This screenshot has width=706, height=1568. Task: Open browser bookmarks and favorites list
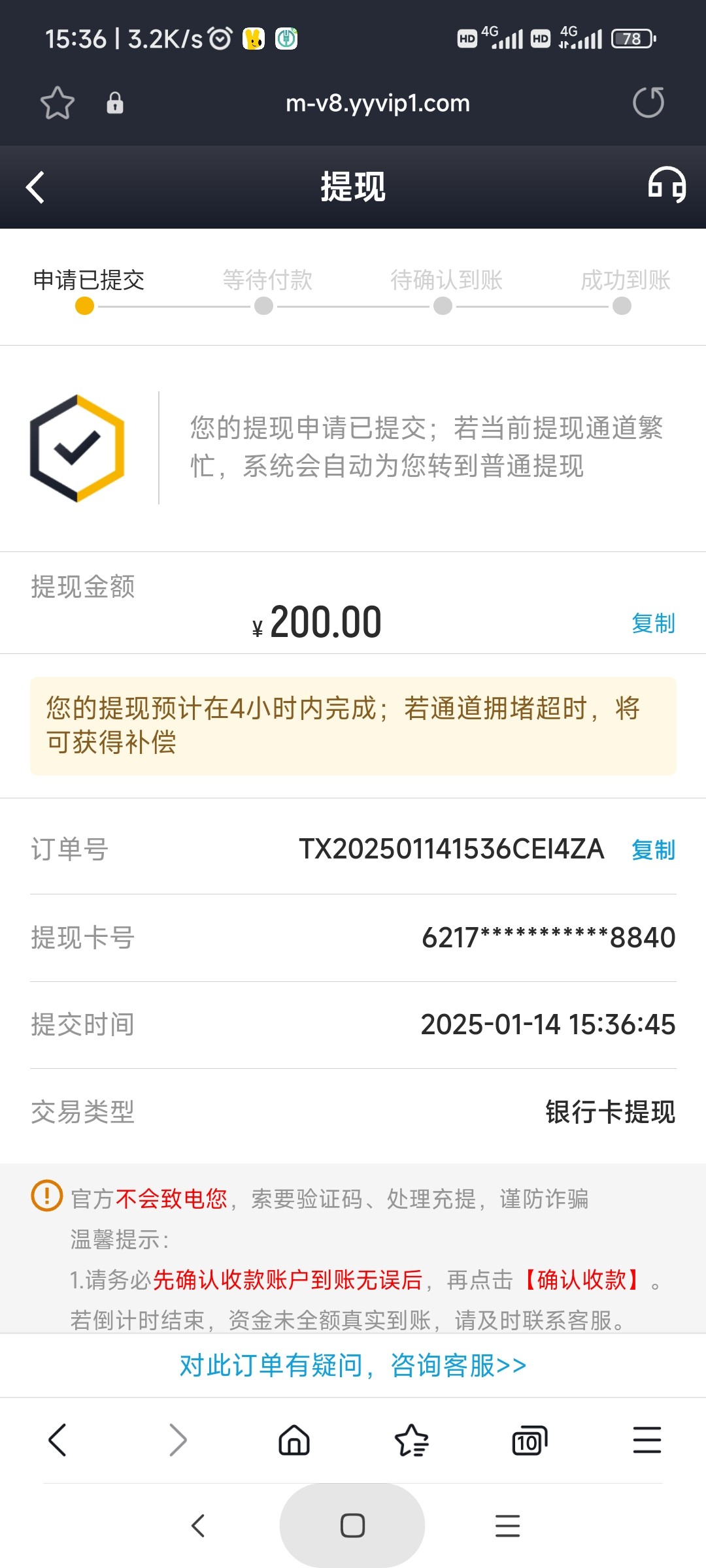412,1440
